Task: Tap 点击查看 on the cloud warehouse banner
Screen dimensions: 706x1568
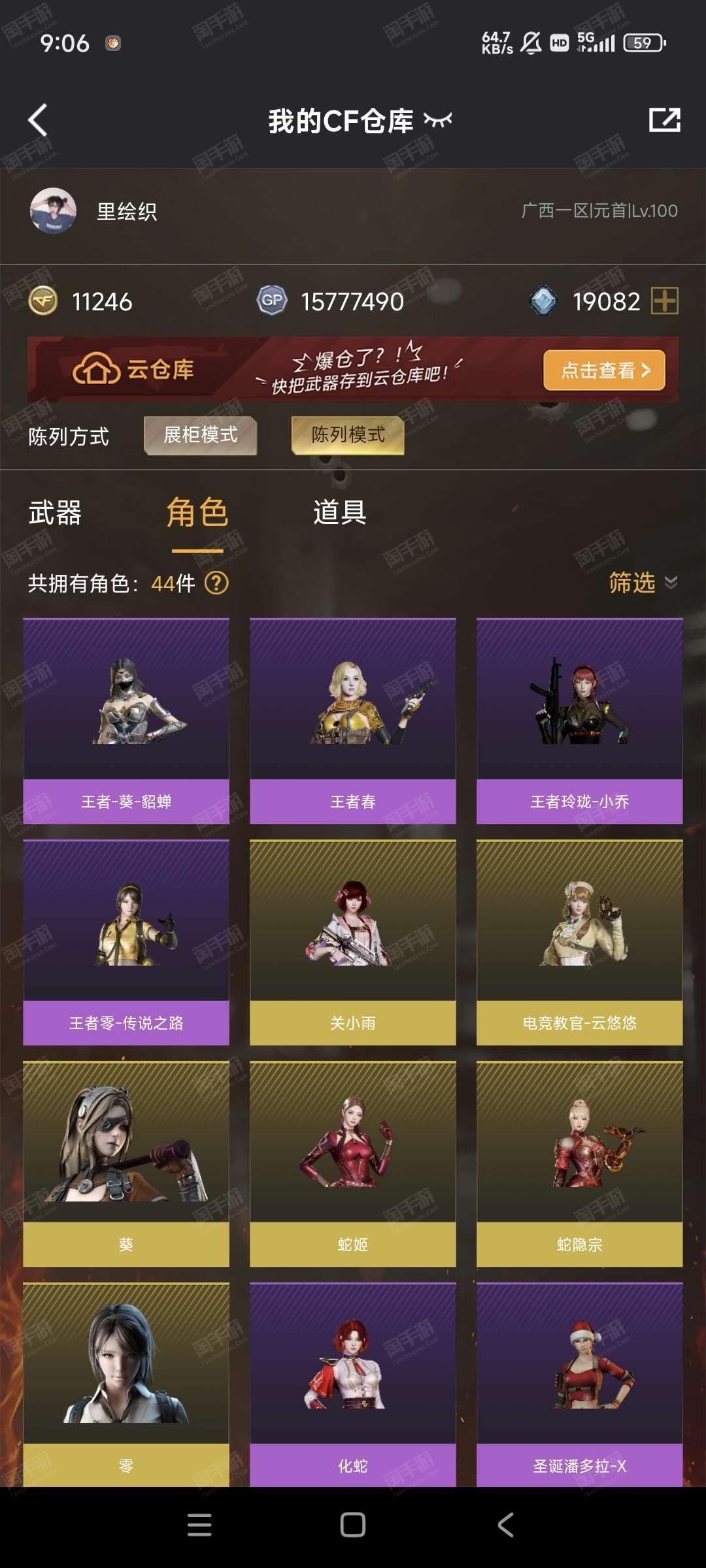Action: click(x=604, y=370)
